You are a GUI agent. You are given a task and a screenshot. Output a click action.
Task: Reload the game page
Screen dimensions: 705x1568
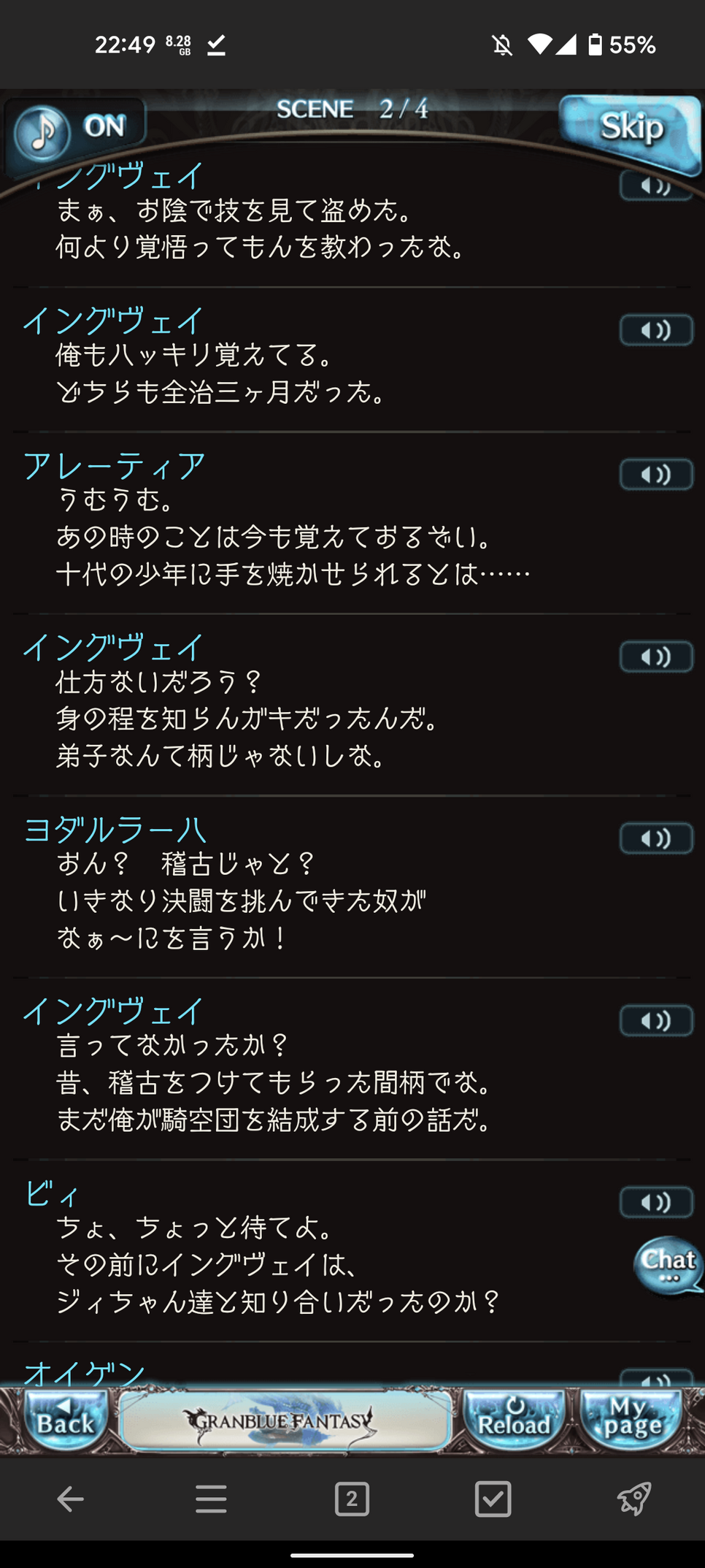[514, 1420]
